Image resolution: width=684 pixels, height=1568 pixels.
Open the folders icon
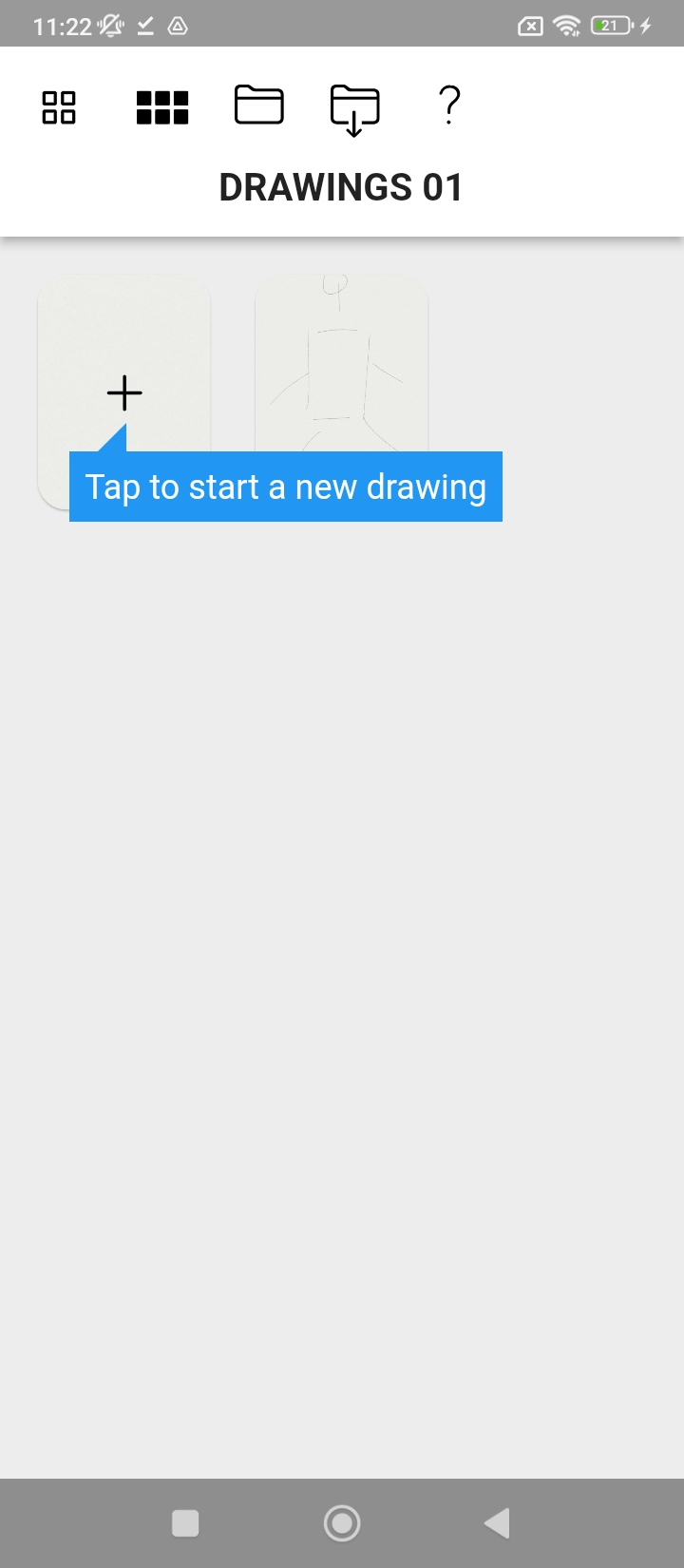(259, 105)
